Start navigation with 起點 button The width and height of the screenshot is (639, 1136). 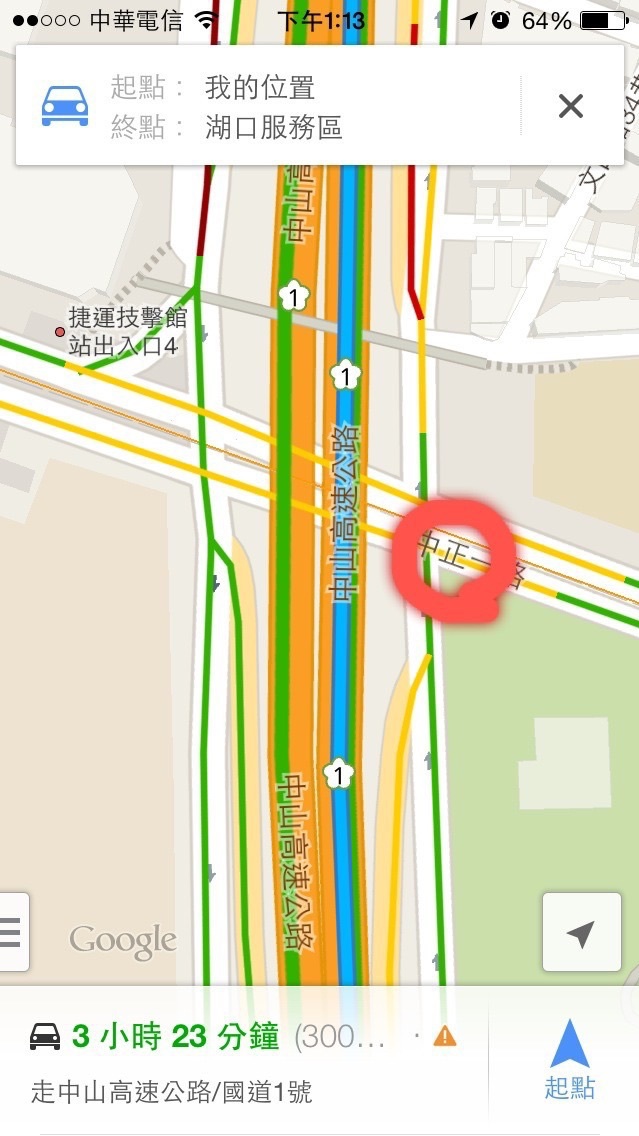[569, 1060]
